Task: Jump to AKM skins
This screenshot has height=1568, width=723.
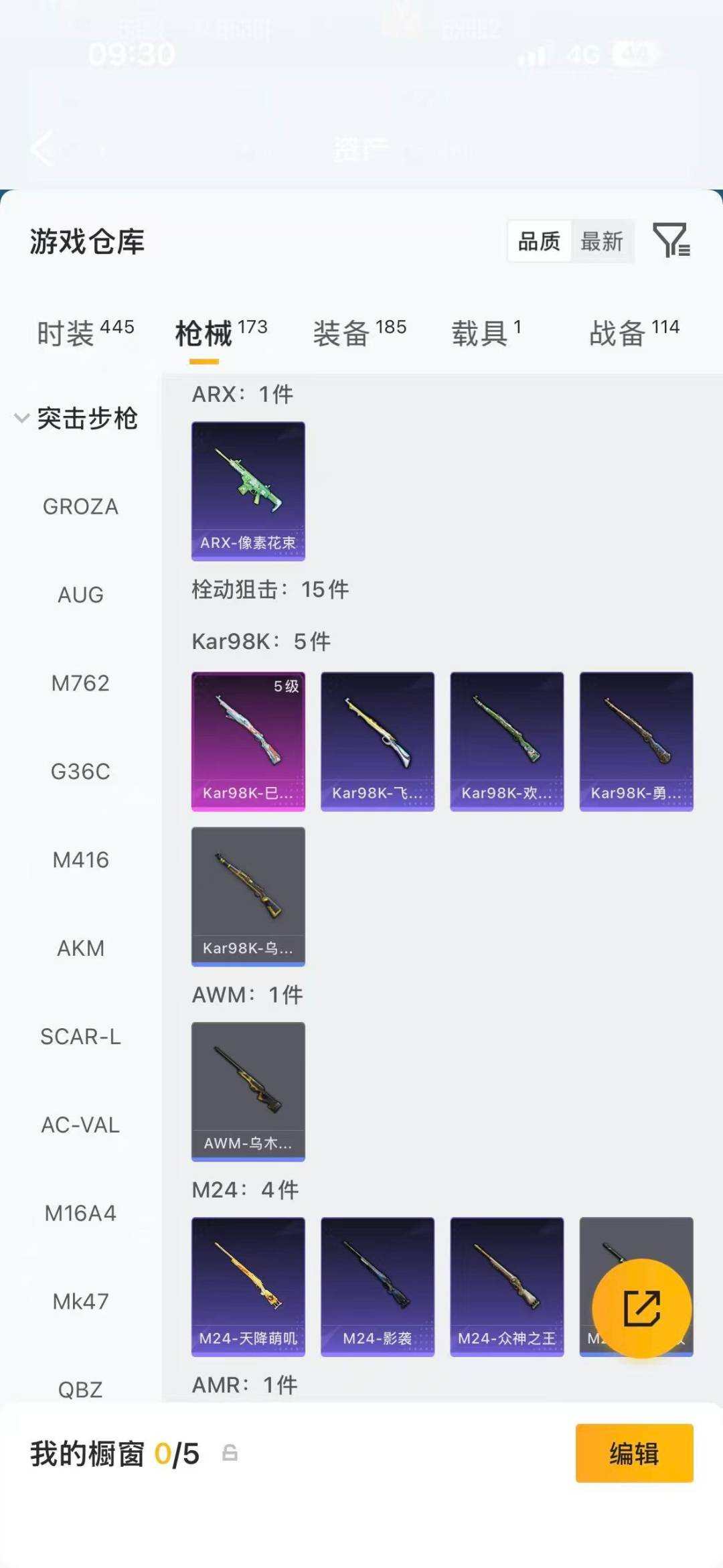Action: 80,948
